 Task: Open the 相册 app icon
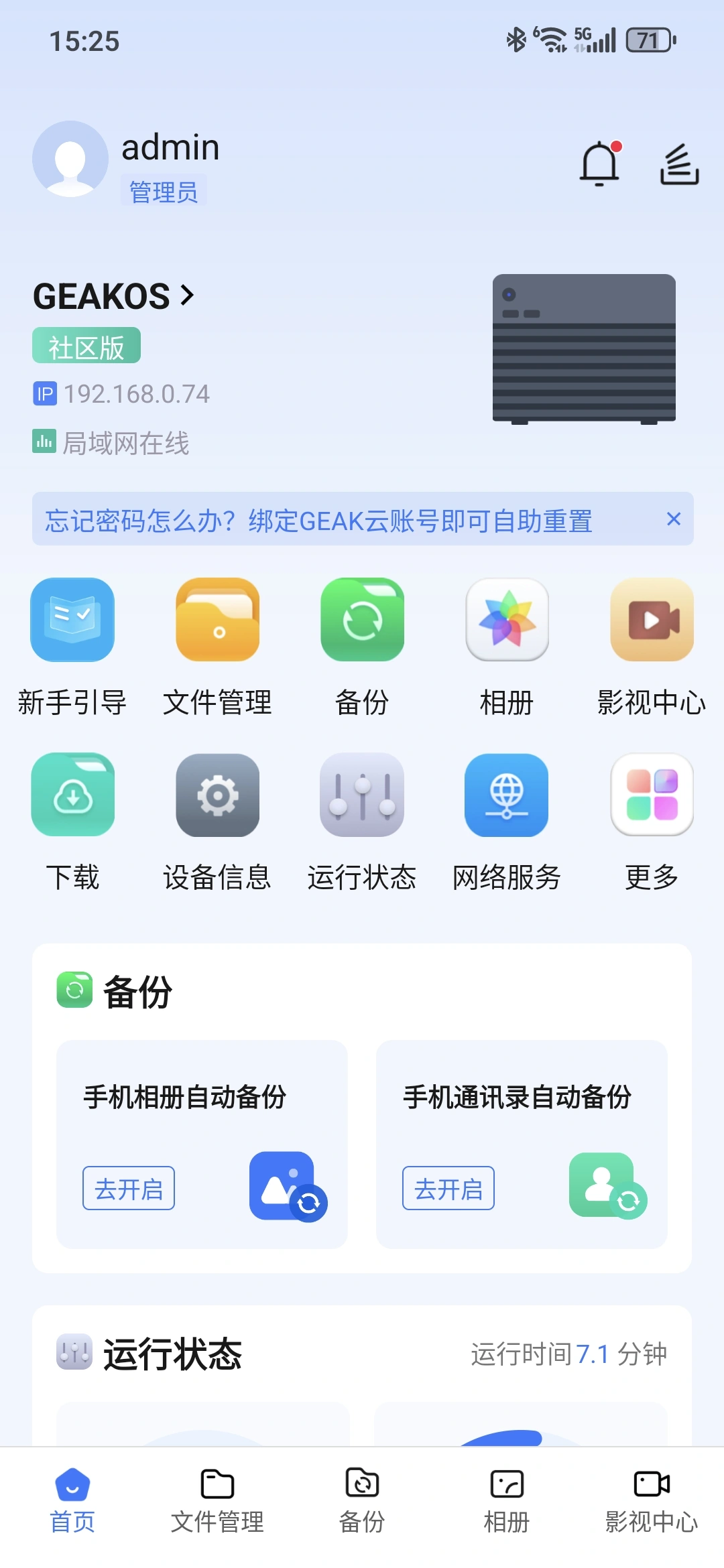pos(507,620)
